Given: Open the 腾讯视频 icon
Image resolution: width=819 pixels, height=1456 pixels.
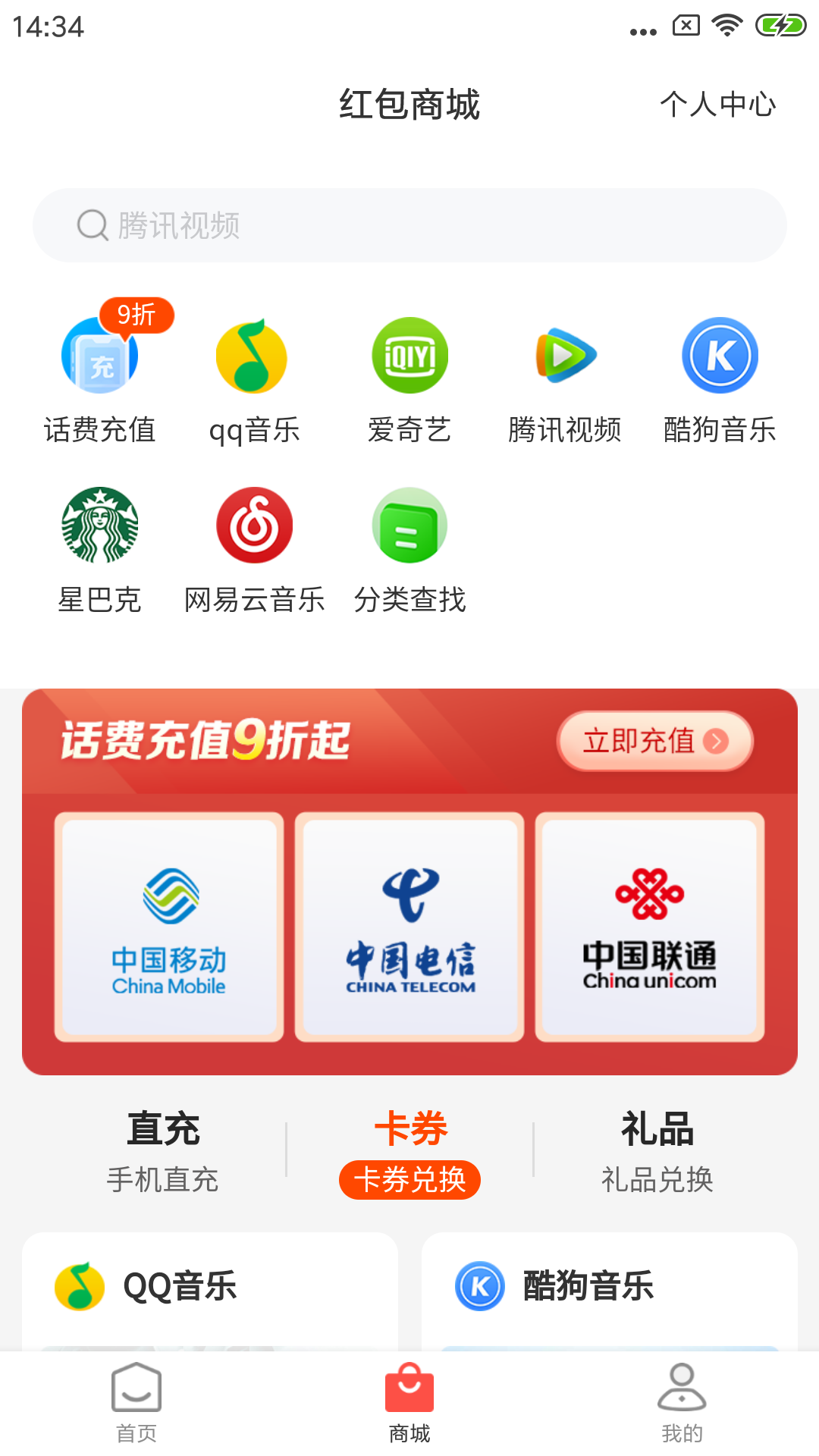Looking at the screenshot, I should tap(564, 355).
